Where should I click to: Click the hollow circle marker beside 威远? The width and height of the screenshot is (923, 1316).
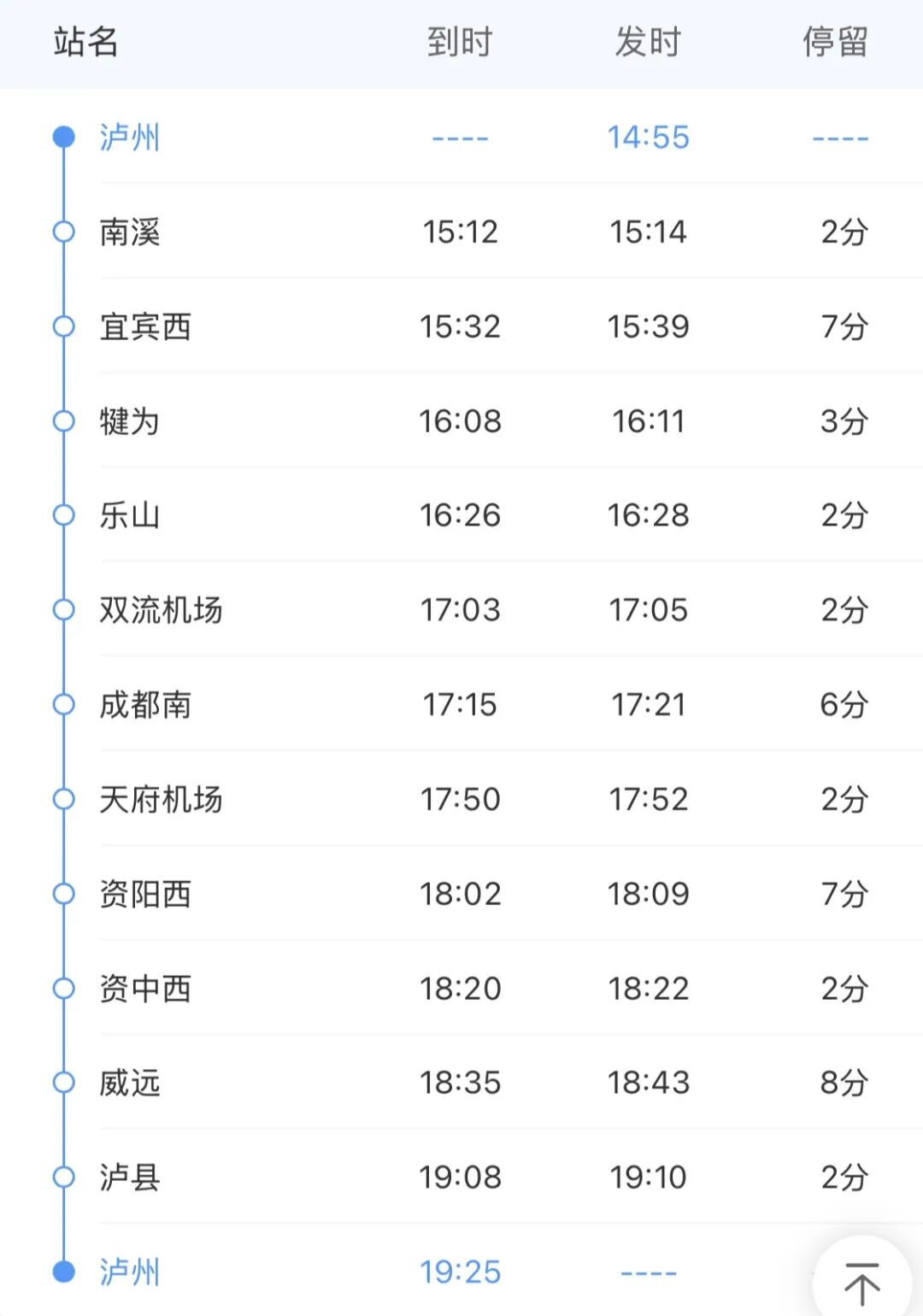coord(62,1084)
